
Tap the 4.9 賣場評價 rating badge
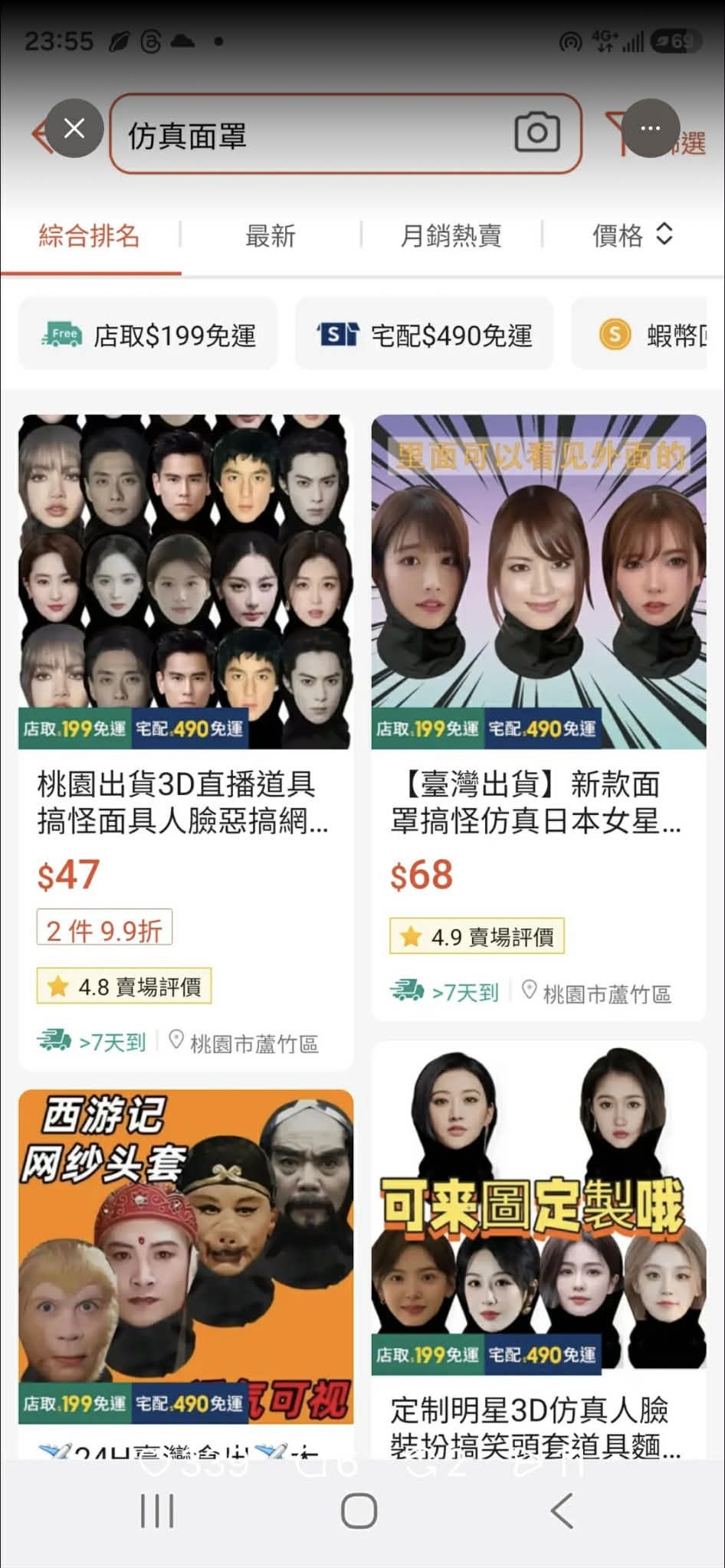[477, 936]
